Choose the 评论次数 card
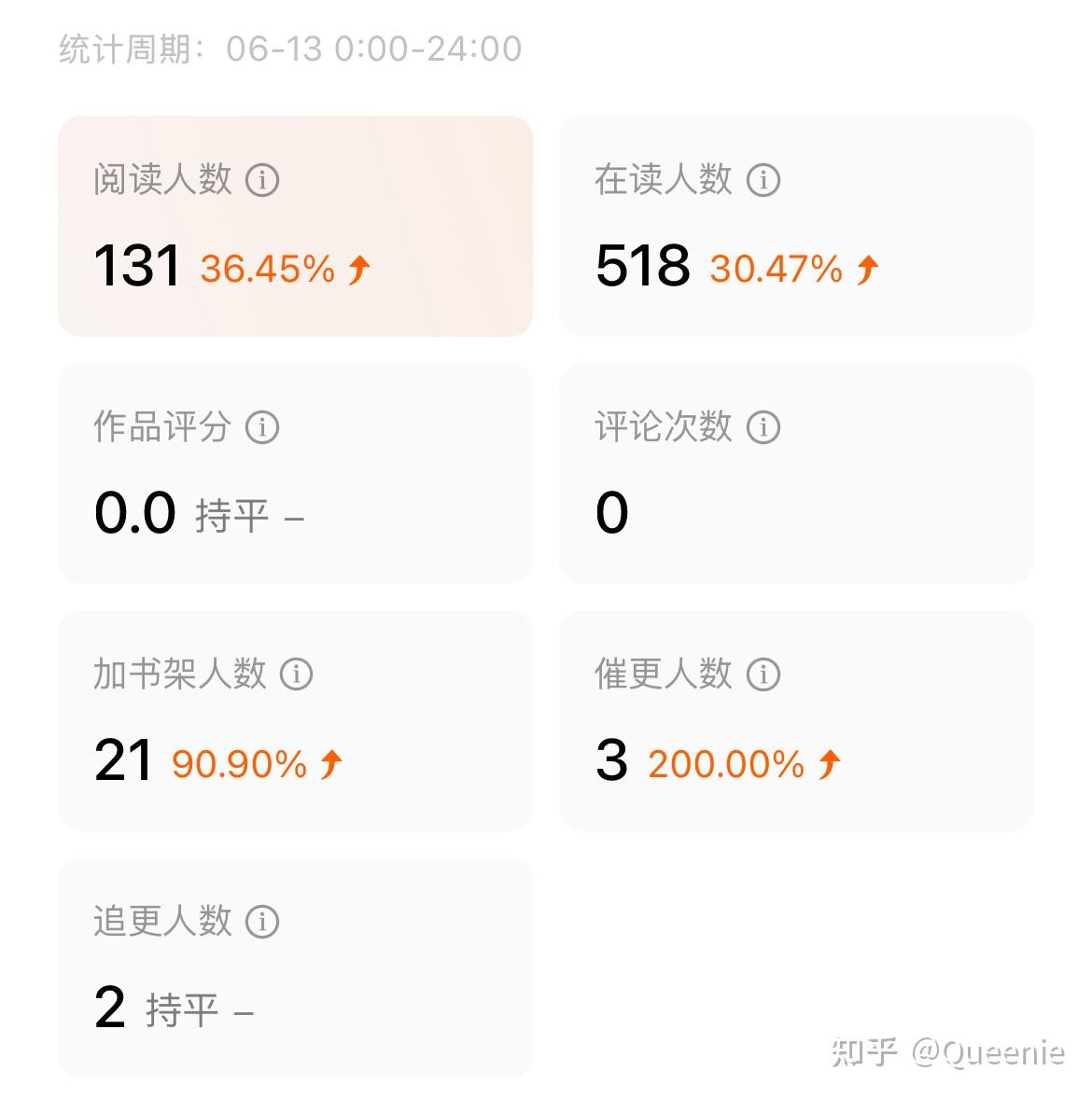Screen dimensions: 1092x1099 [796, 473]
